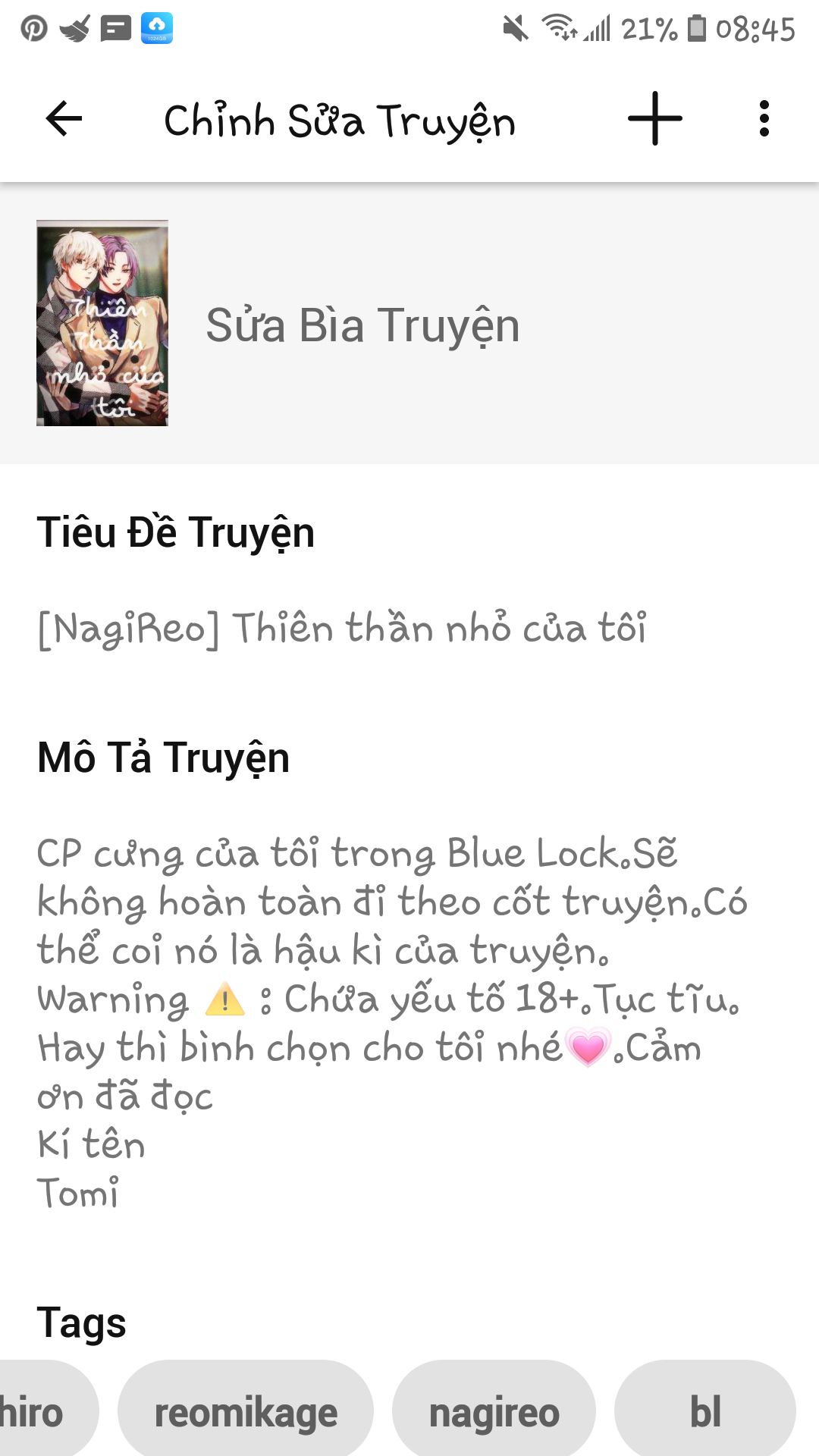The width and height of the screenshot is (819, 1456).
Task: Go back from Chỉnh Sửa Truyện
Action: [64, 119]
